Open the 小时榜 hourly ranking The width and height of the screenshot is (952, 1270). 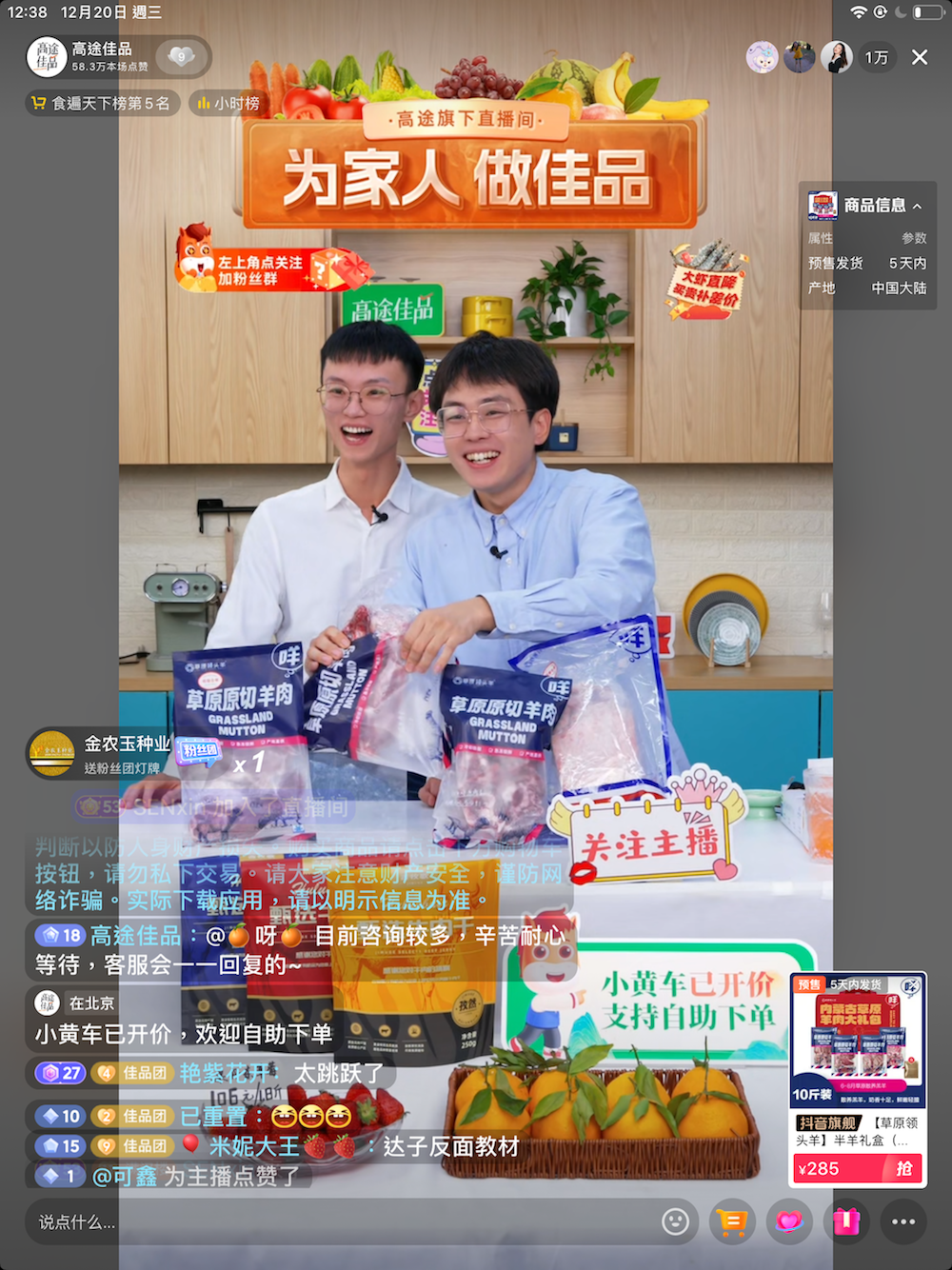coord(228,103)
